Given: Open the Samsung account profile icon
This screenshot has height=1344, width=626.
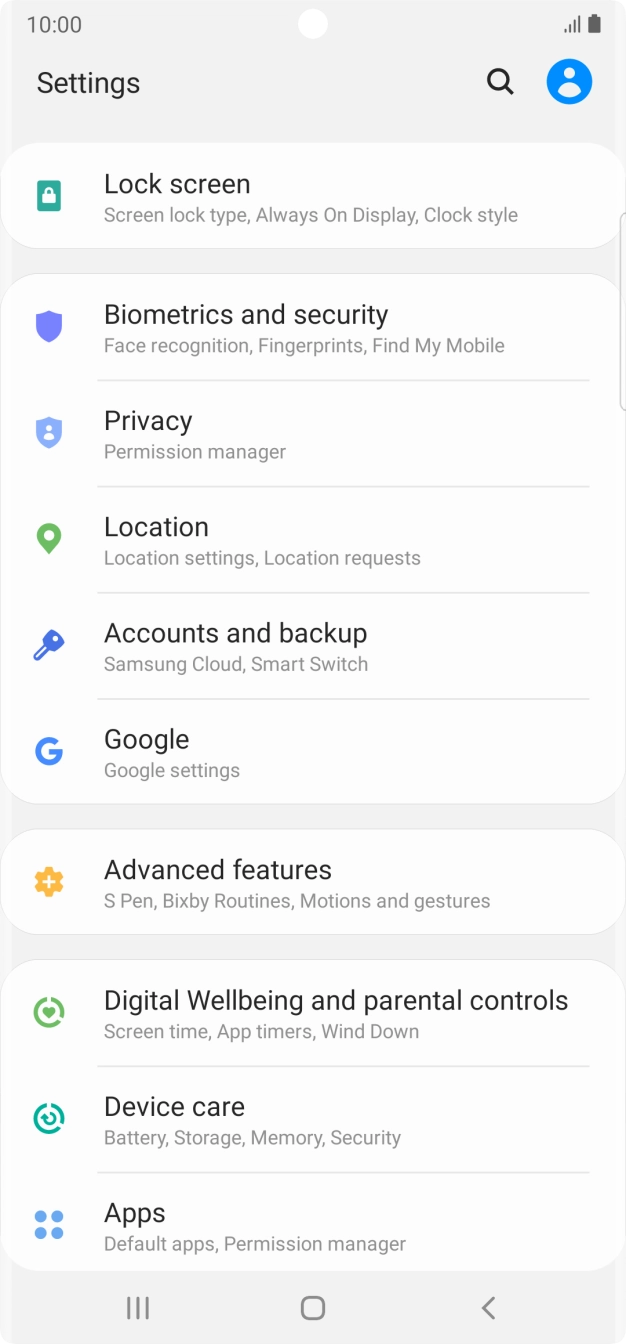Looking at the screenshot, I should [x=569, y=82].
